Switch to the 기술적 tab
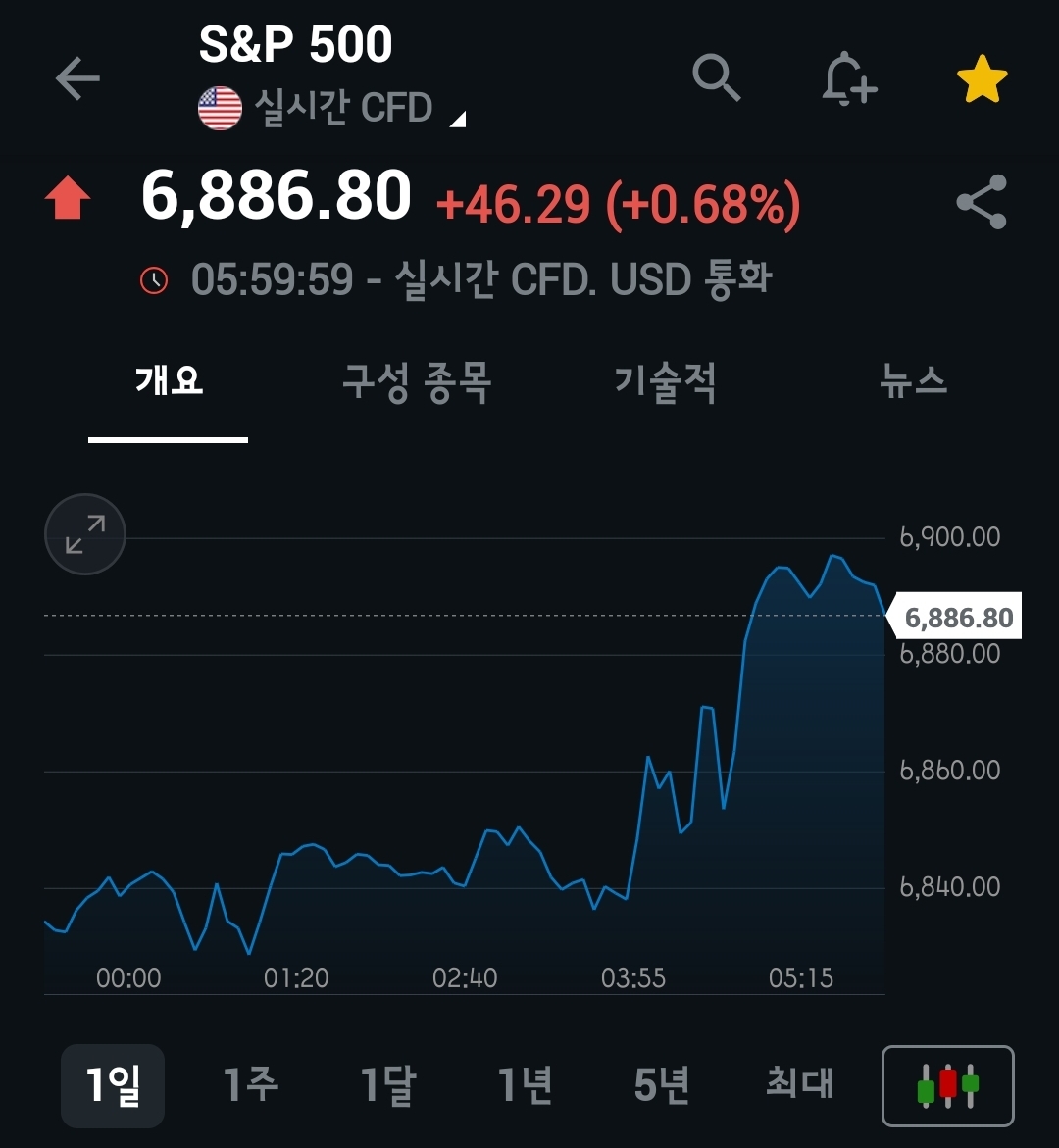 click(665, 380)
